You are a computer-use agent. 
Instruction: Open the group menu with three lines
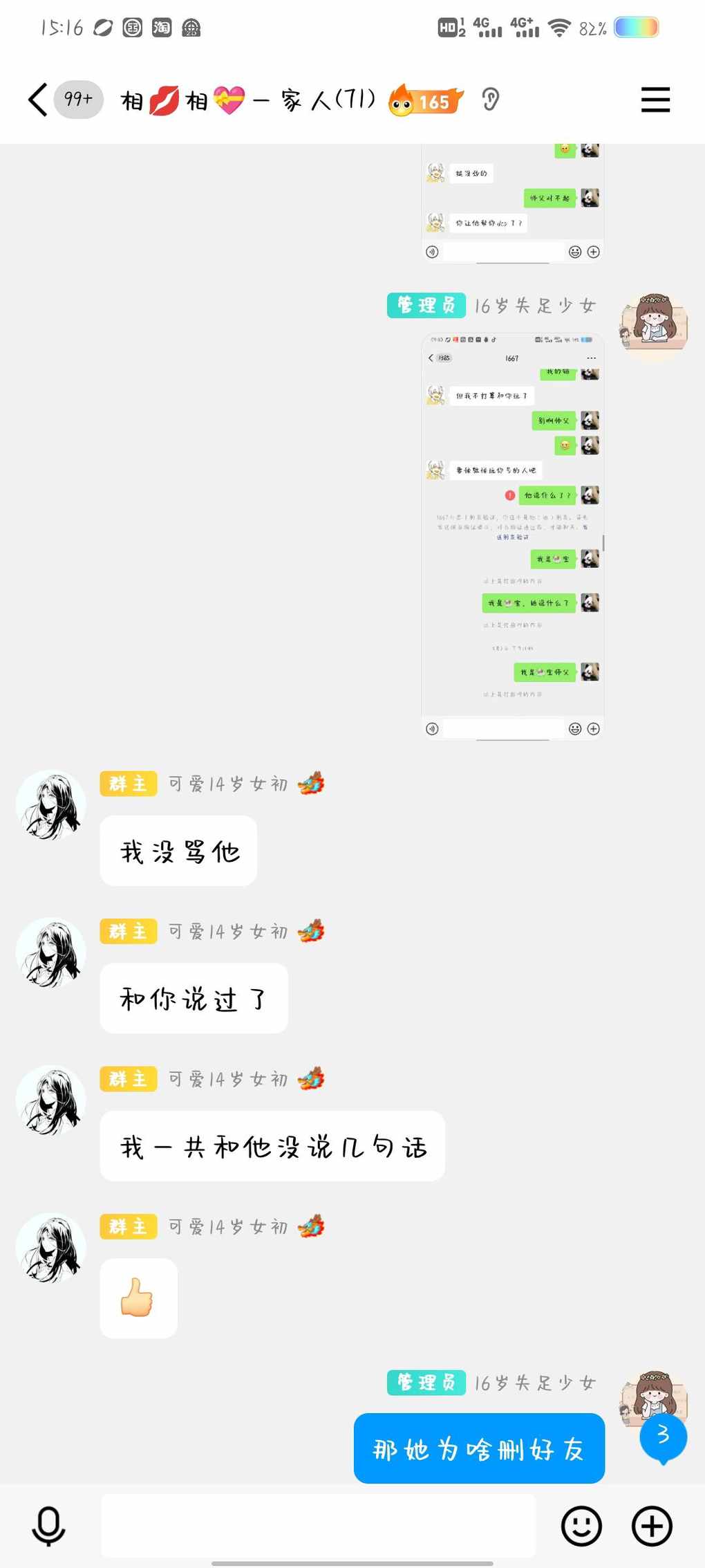pos(655,100)
